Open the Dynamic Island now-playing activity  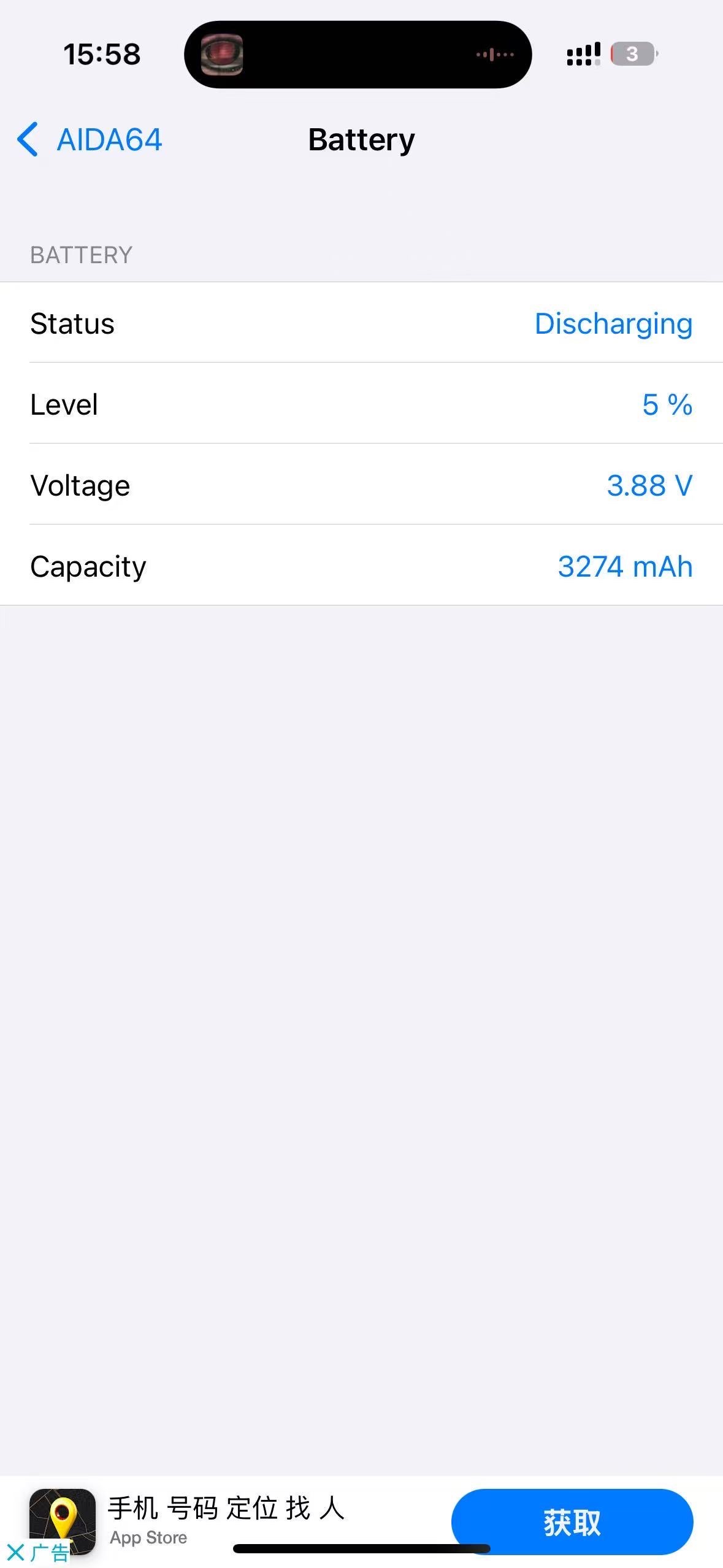358,55
